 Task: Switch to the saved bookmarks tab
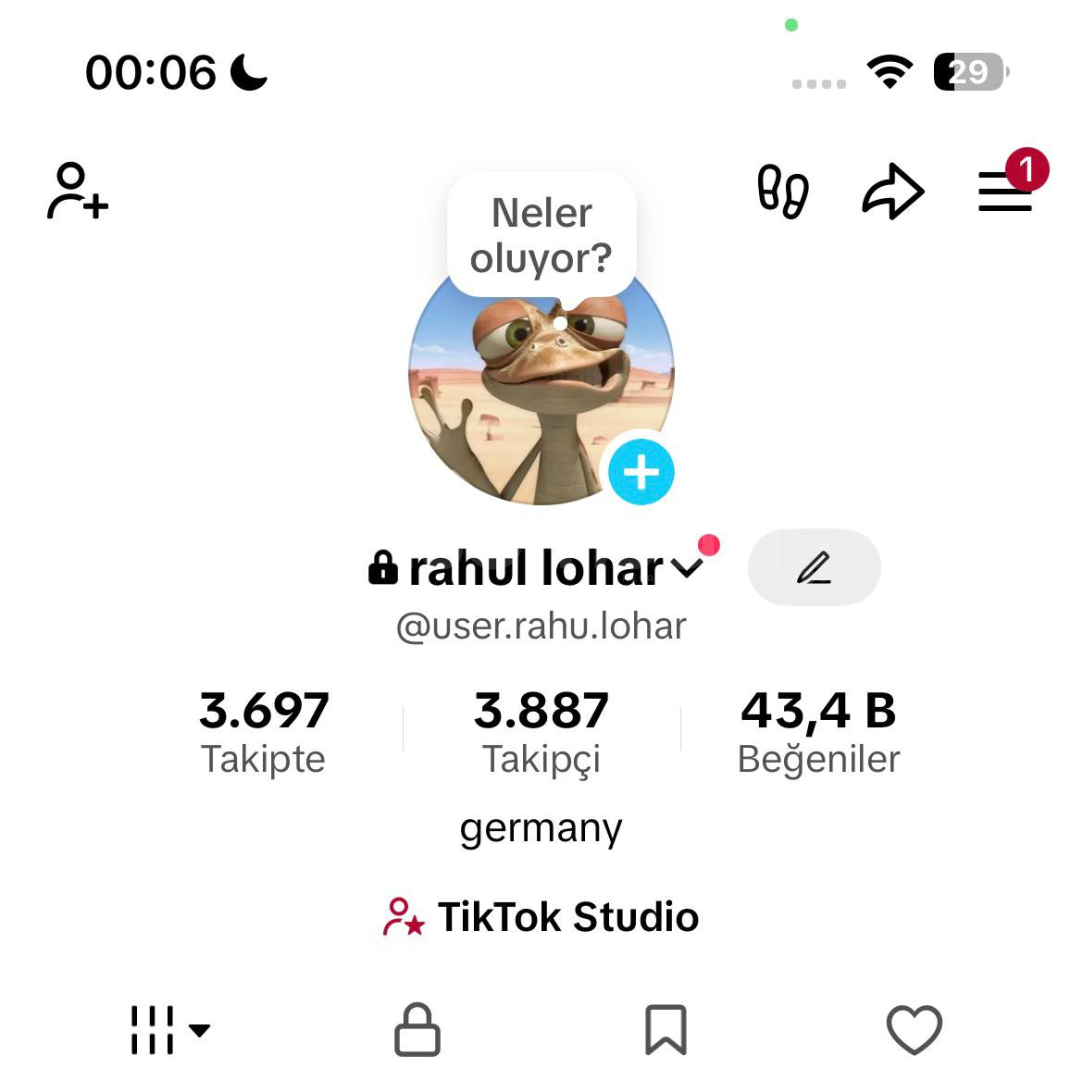tap(666, 1030)
